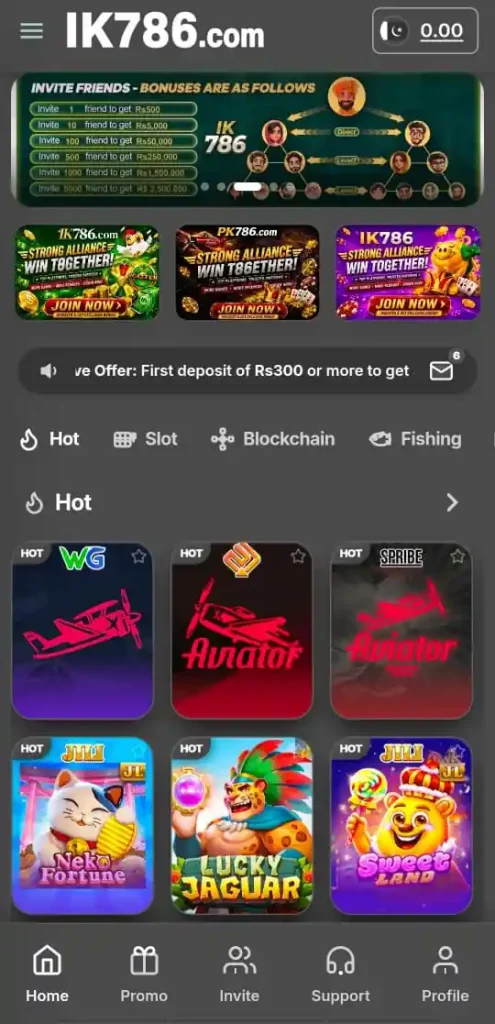Switch to the Promo tab
Viewport: 495px width, 1024px height.
[x=144, y=974]
